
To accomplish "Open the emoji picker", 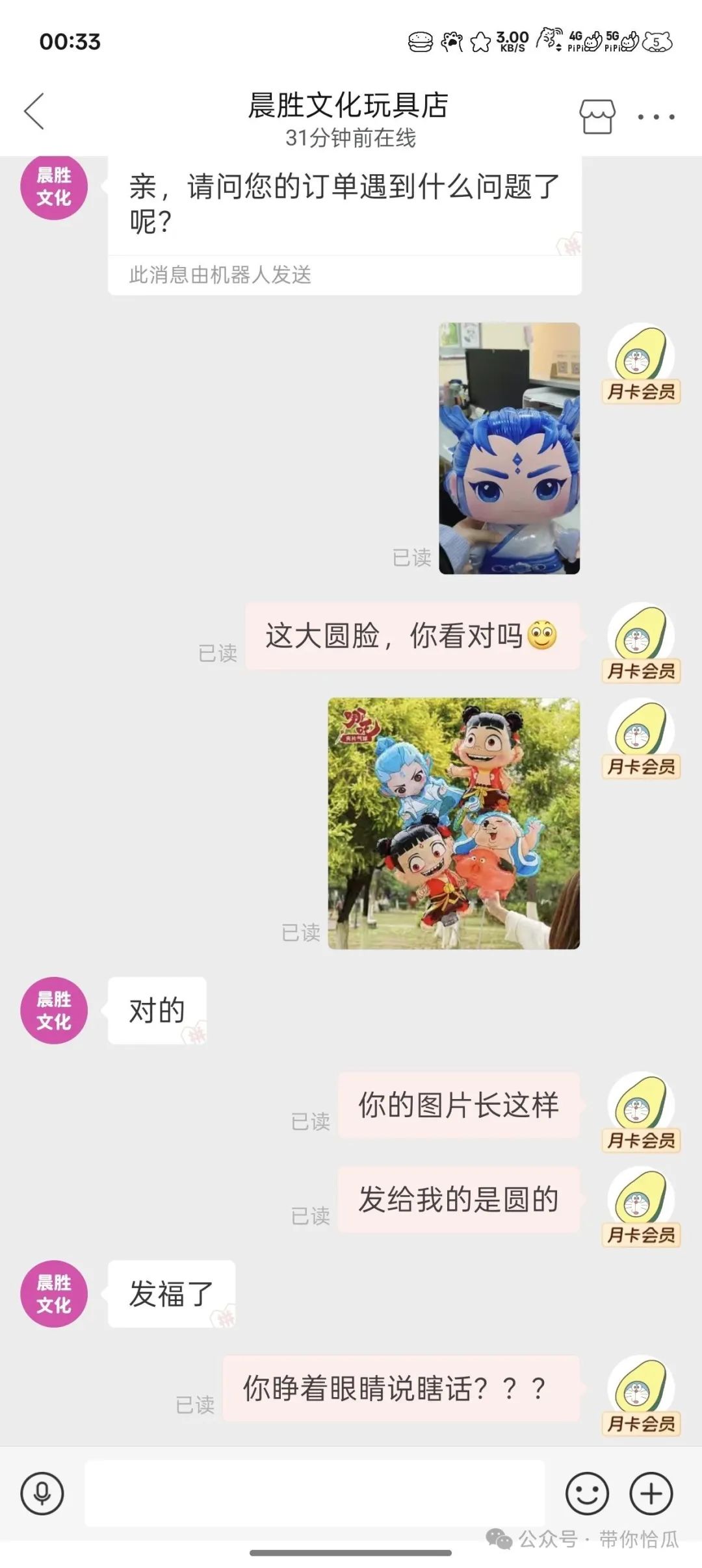I will (587, 1493).
